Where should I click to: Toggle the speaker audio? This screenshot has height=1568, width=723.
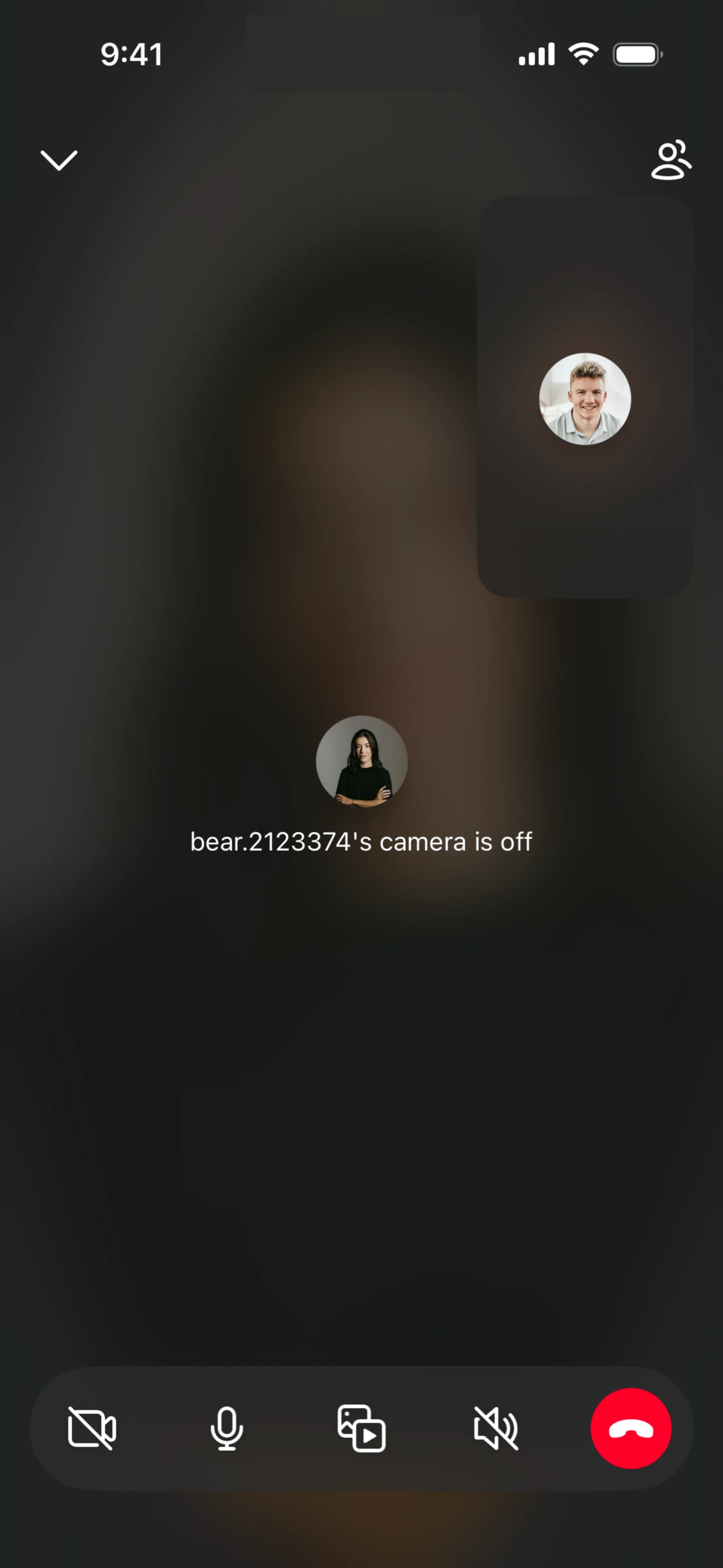click(x=496, y=1428)
